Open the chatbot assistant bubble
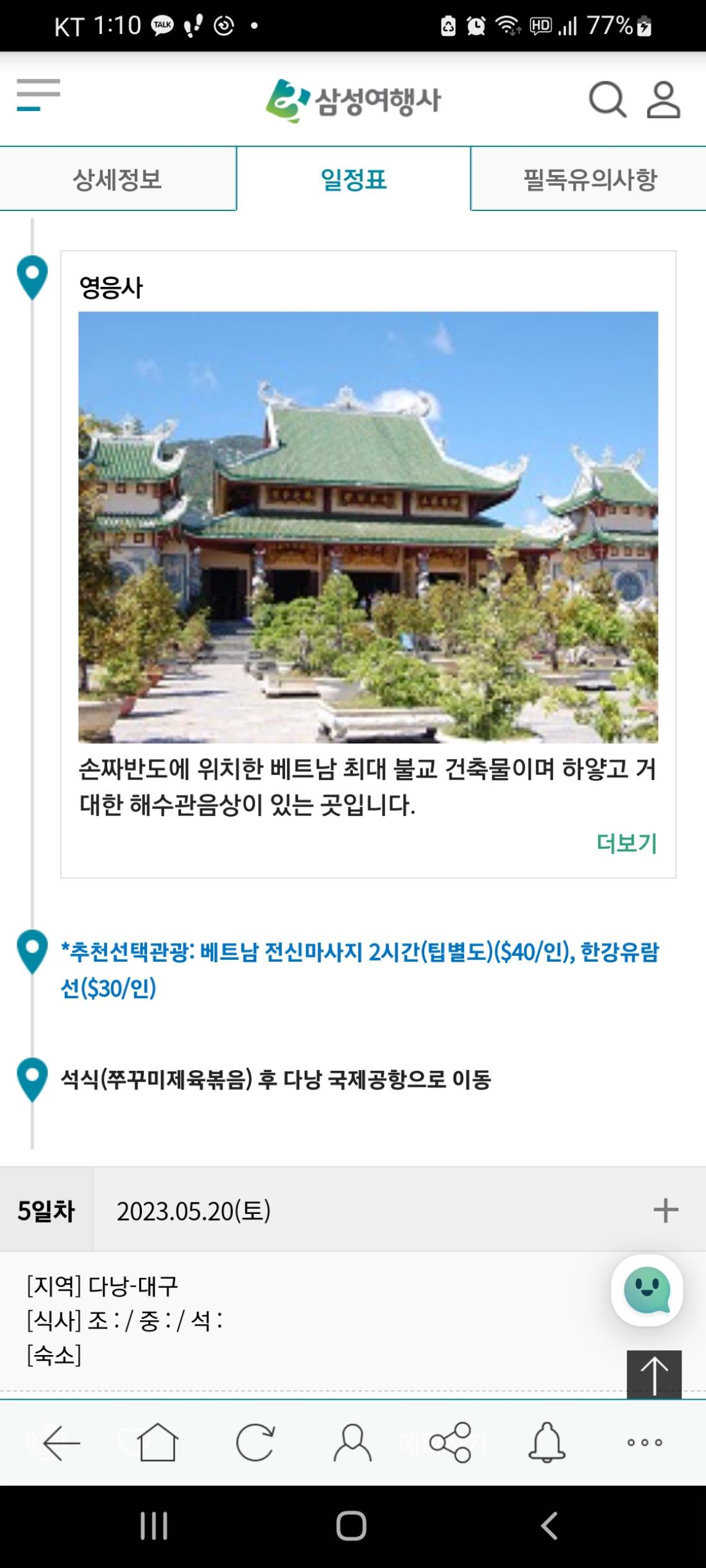 tap(647, 1290)
